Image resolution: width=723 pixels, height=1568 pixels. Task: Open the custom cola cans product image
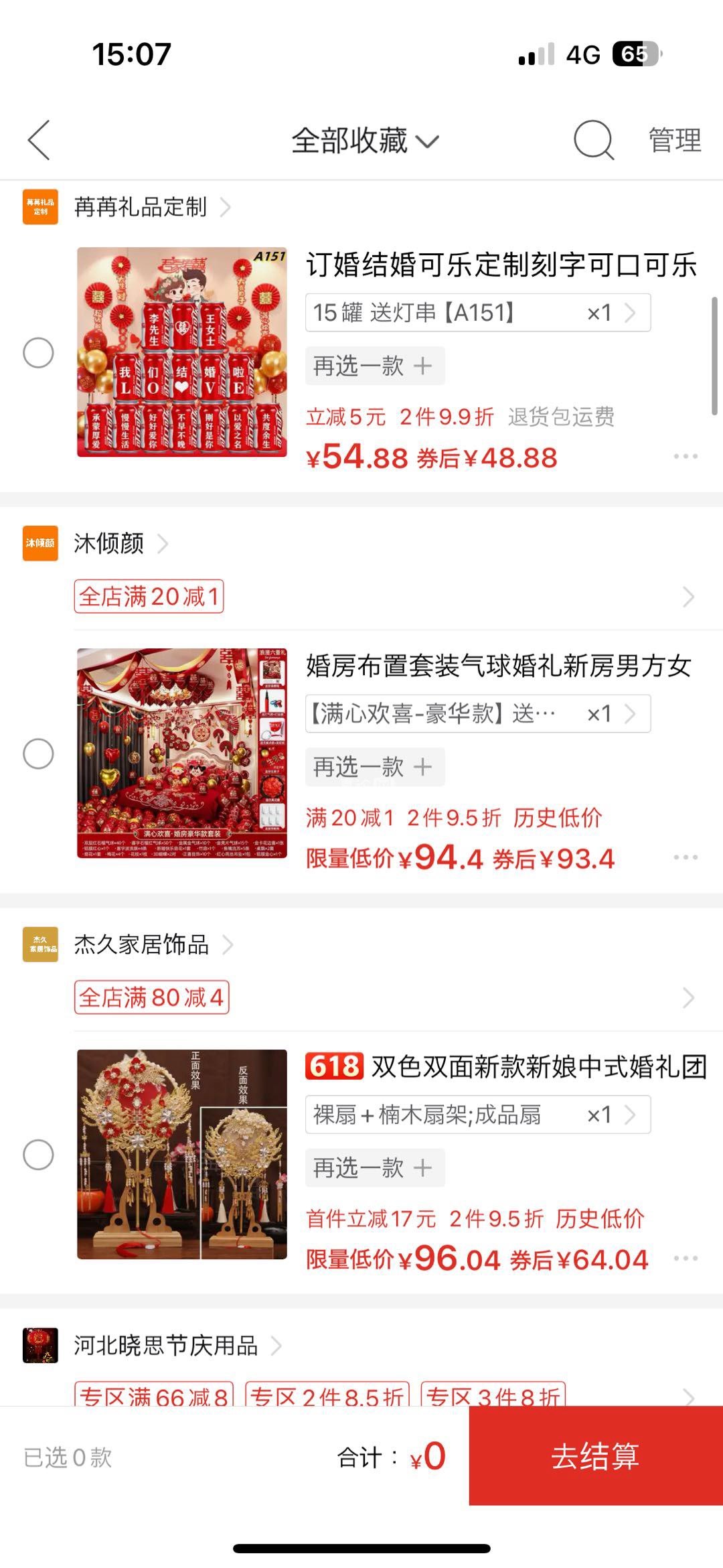[x=181, y=352]
